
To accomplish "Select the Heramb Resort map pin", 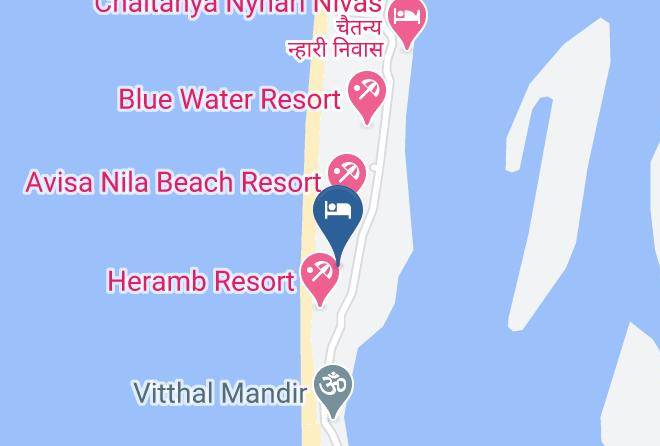I will tap(320, 279).
